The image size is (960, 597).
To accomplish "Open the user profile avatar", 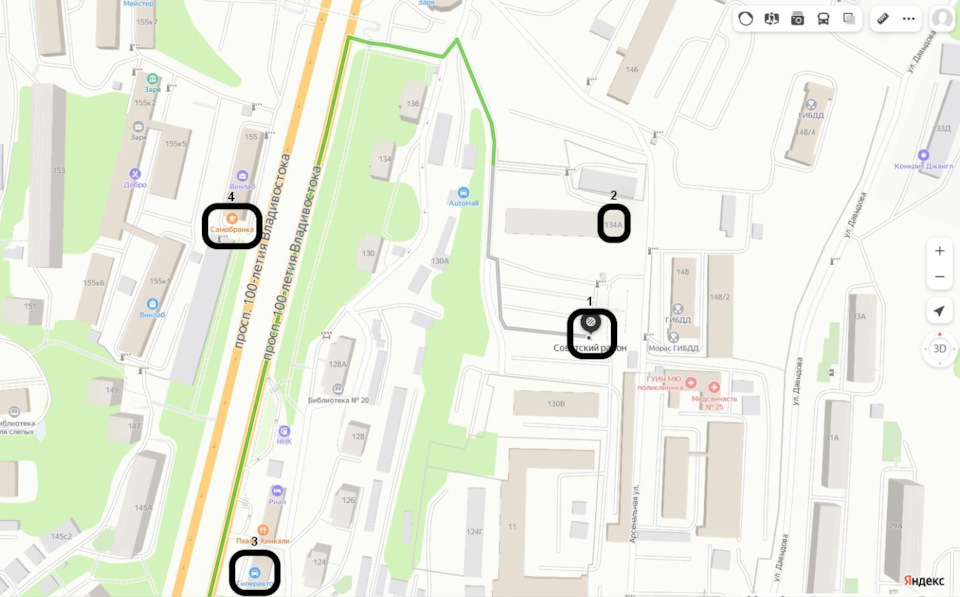I will [x=942, y=18].
